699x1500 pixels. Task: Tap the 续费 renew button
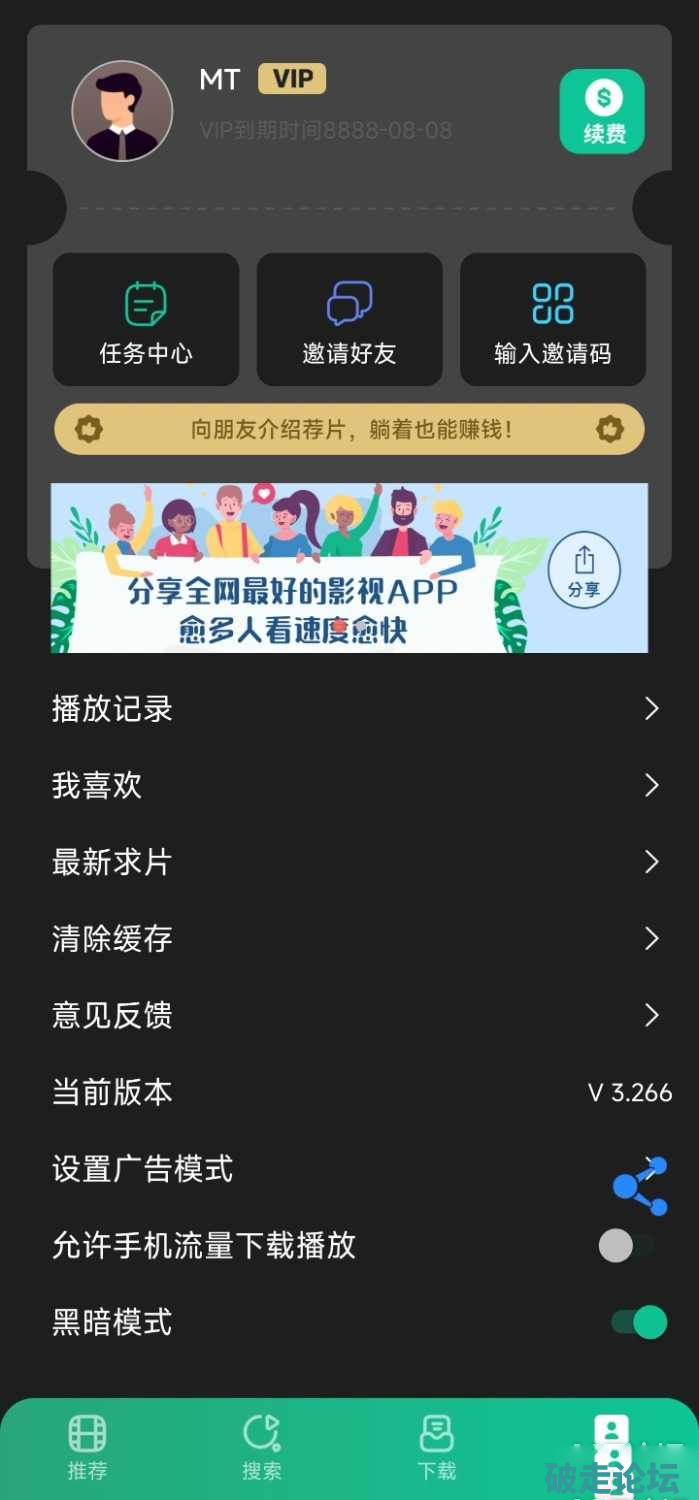[x=601, y=111]
